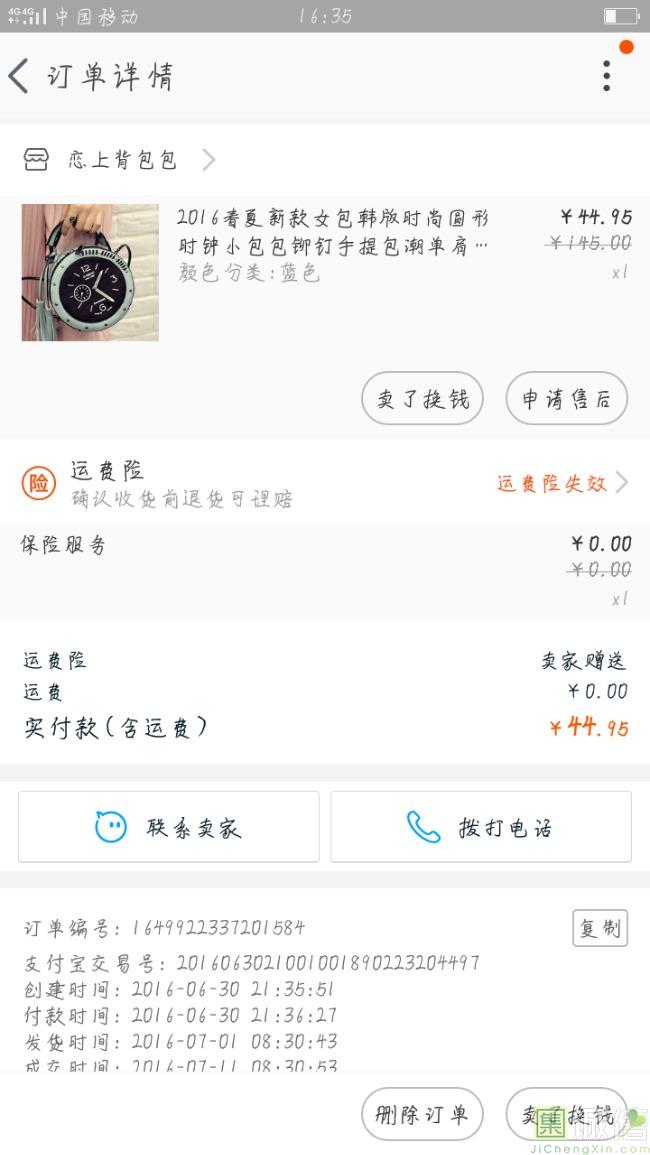The width and height of the screenshot is (650, 1155).
Task: Tap 联系卖家 to message seller
Action: coord(169,827)
